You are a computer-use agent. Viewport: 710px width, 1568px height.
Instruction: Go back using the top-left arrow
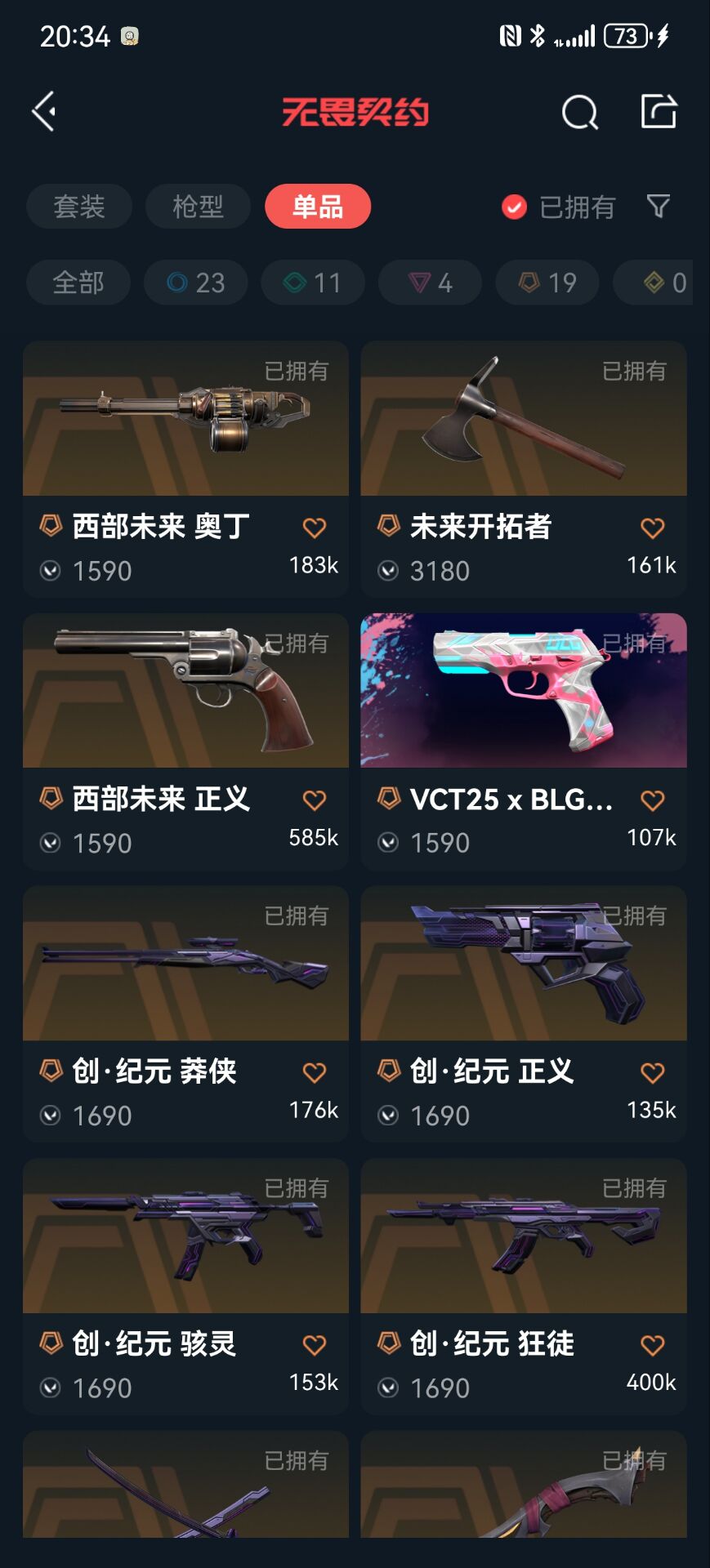pos(44,111)
